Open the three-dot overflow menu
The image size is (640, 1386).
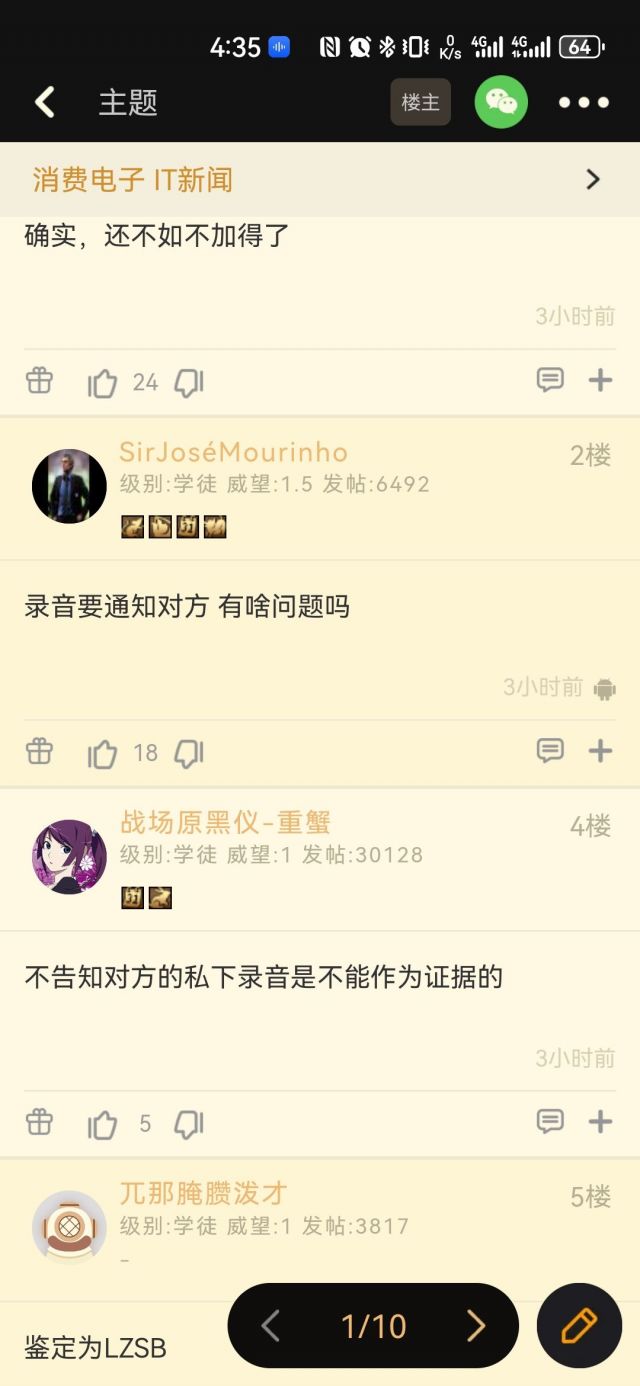(583, 102)
